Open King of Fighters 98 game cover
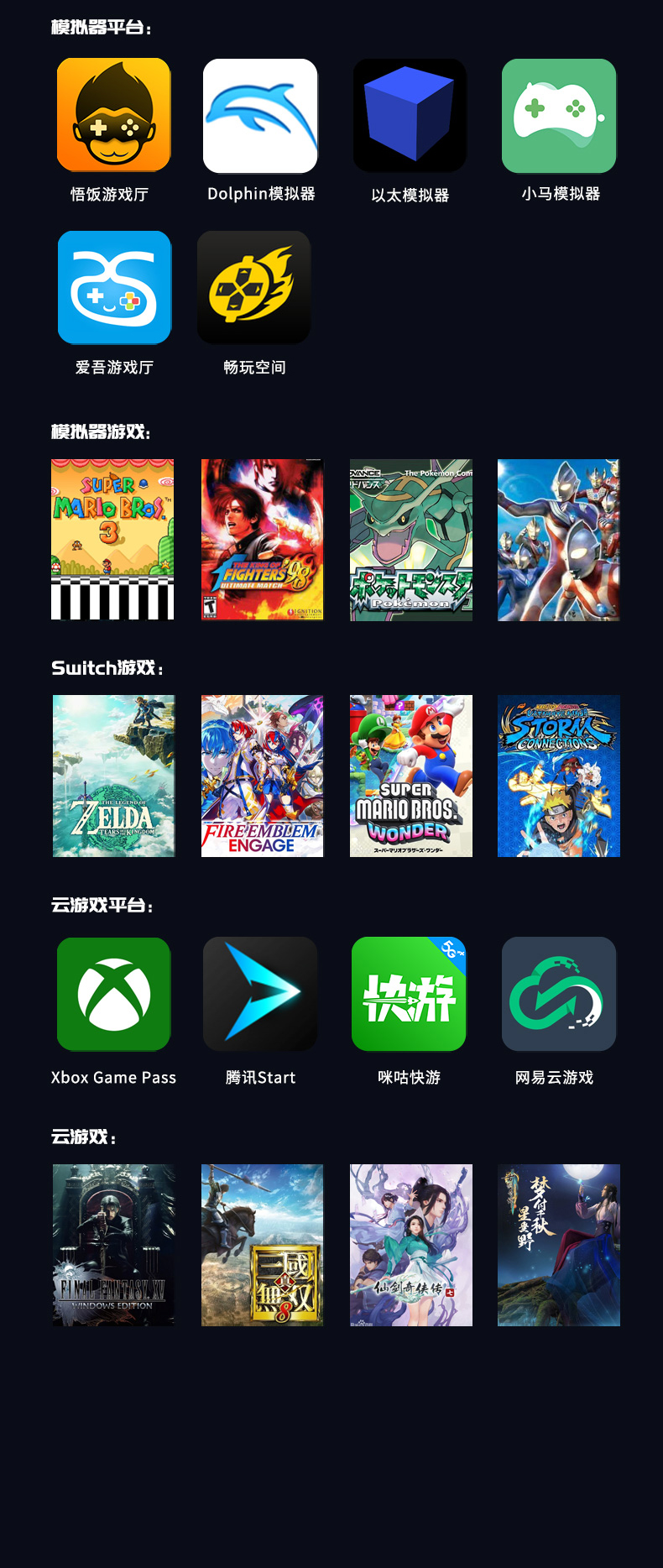Image resolution: width=663 pixels, height=1568 pixels. [x=261, y=539]
